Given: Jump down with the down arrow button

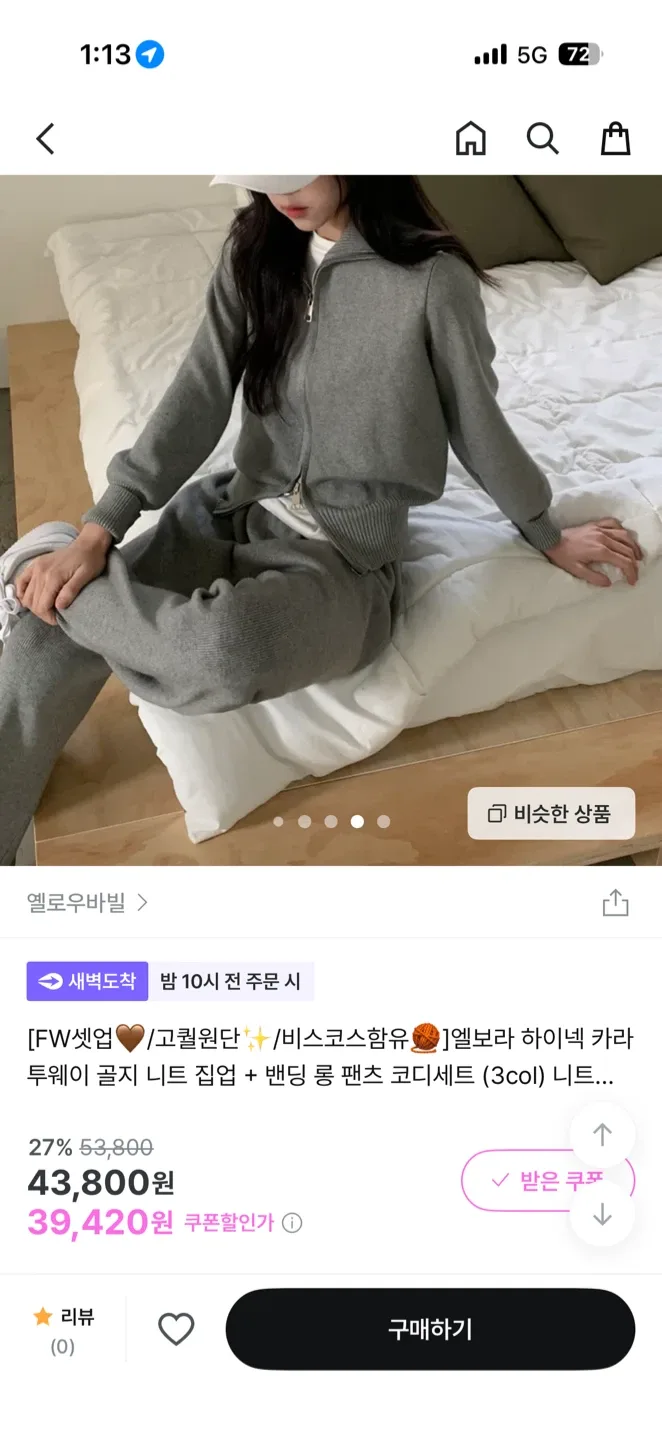Looking at the screenshot, I should pyautogui.click(x=602, y=1214).
